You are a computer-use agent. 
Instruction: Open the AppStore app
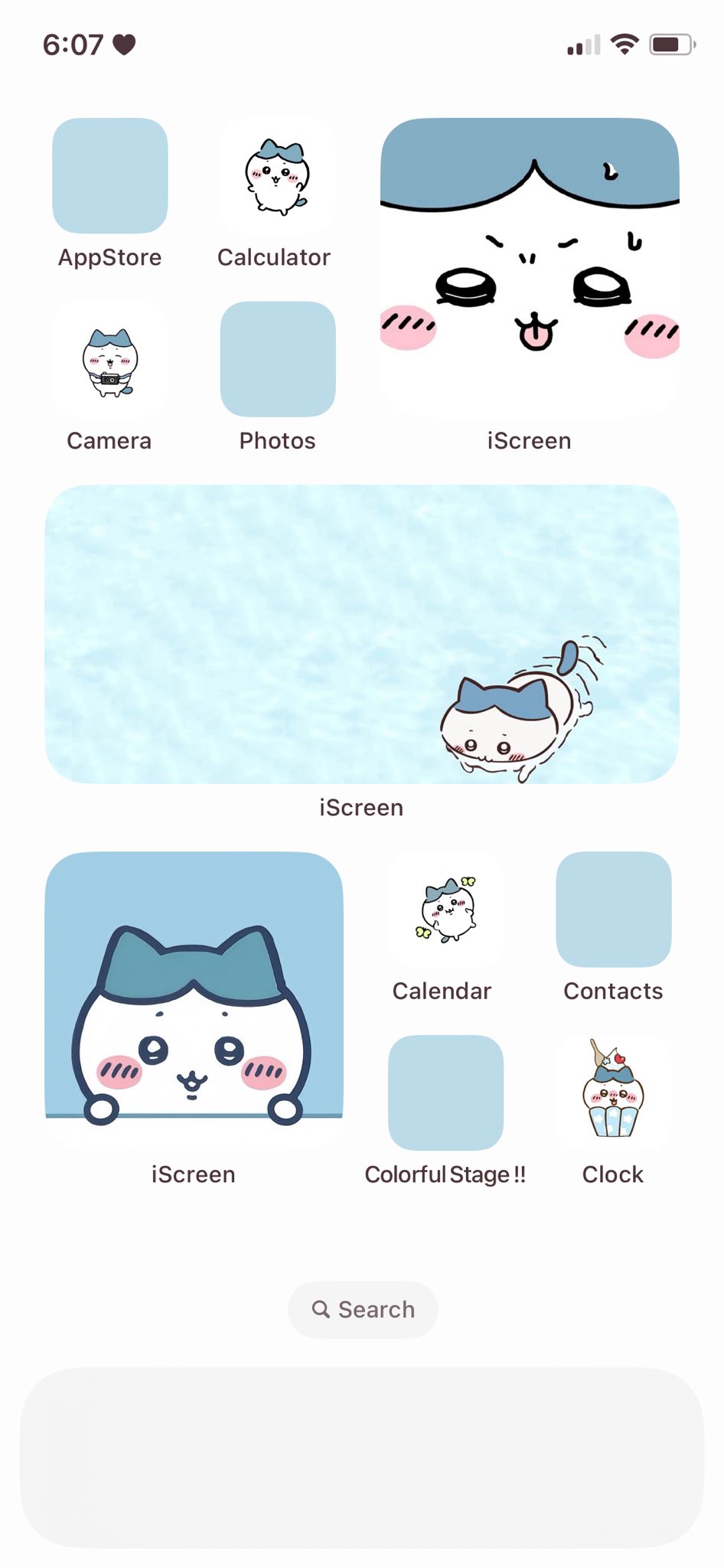coord(109,175)
